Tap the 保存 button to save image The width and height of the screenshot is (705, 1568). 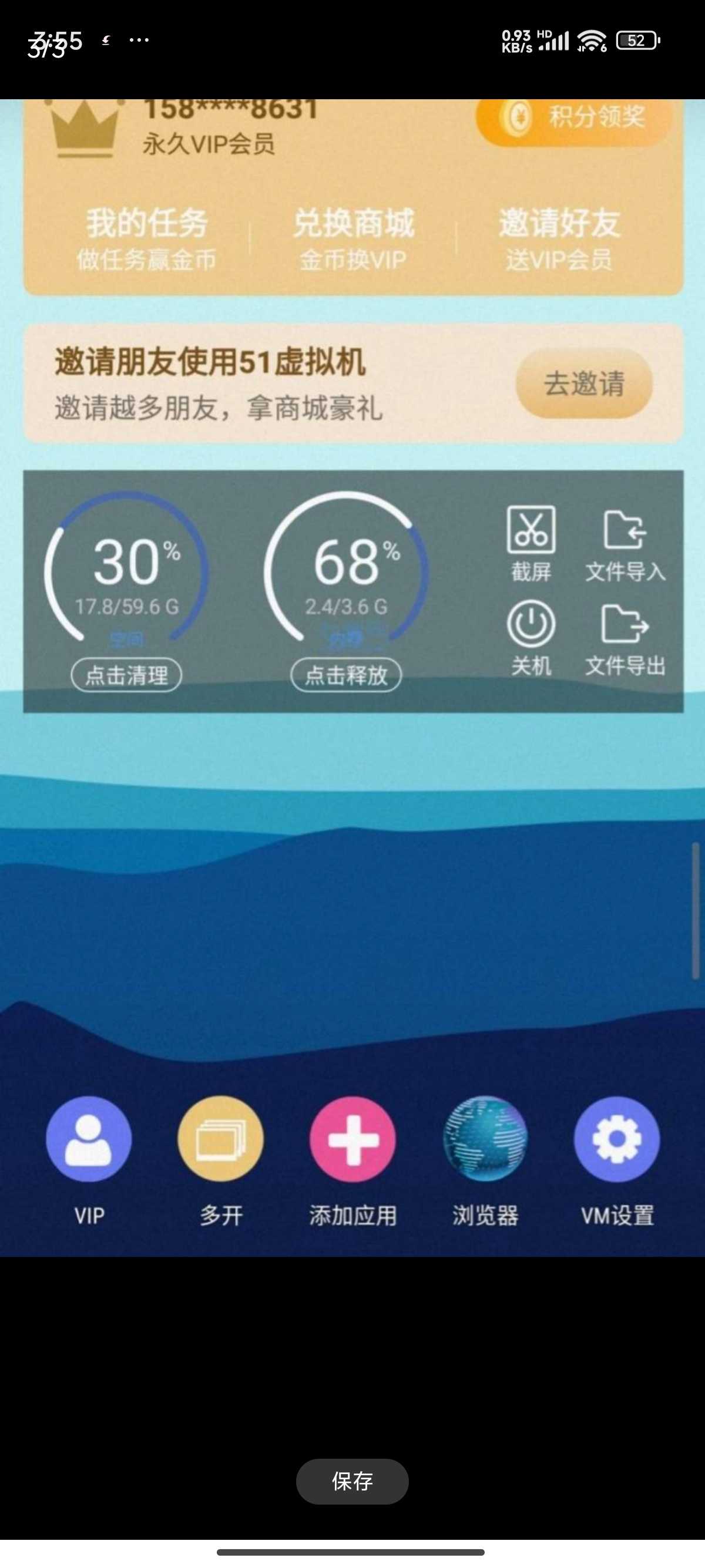(x=352, y=1481)
